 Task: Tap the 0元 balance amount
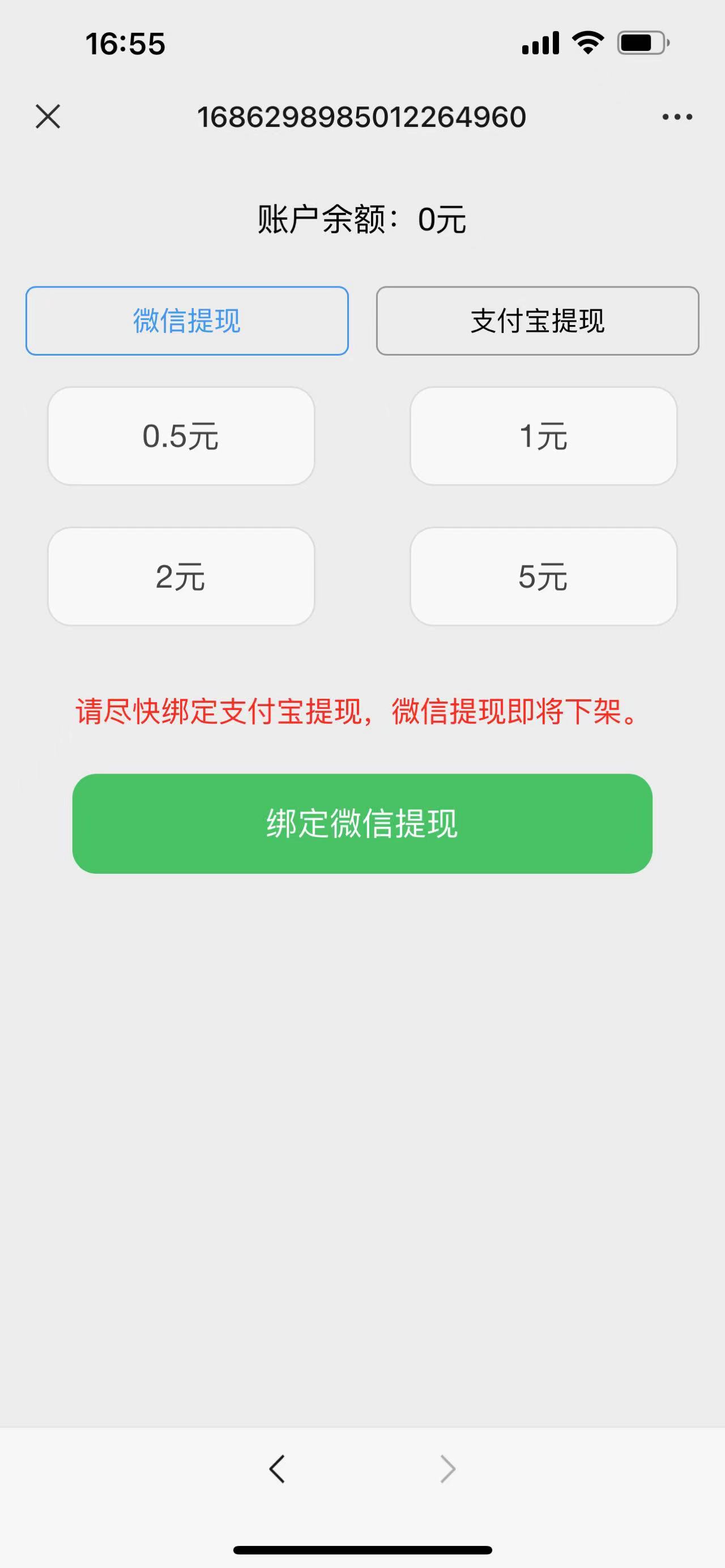[441, 220]
